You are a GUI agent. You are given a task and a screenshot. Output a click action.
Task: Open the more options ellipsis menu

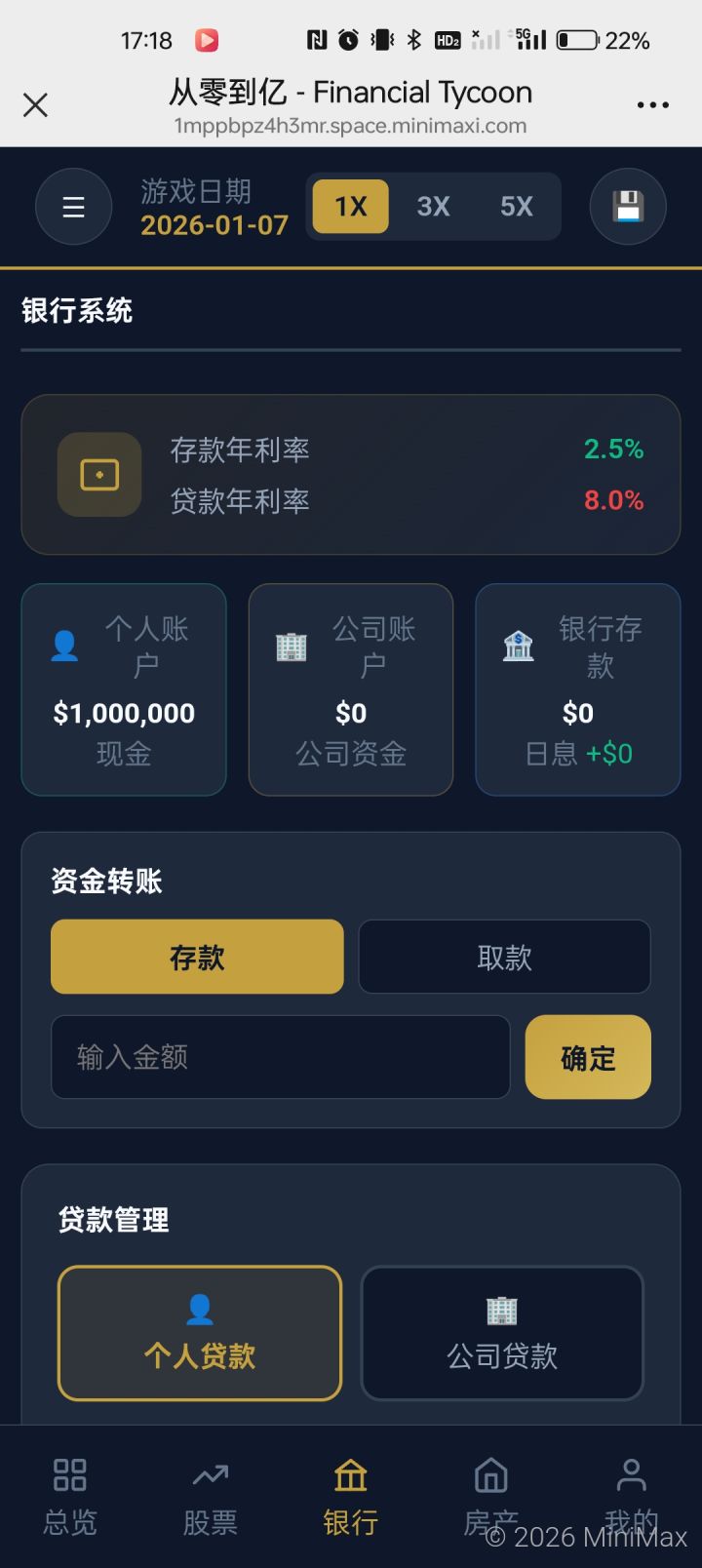651,104
